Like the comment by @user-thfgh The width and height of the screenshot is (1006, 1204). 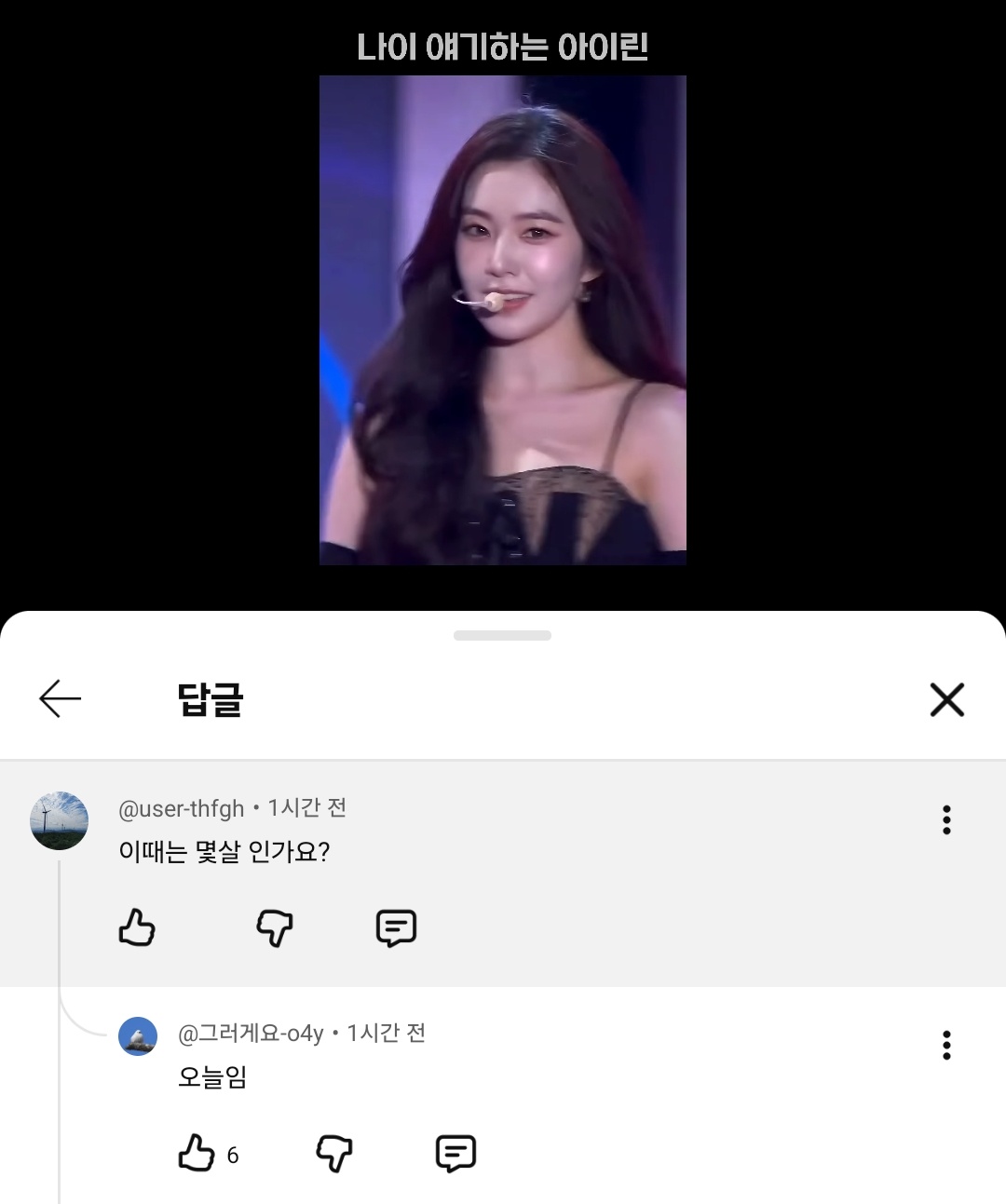(x=136, y=927)
